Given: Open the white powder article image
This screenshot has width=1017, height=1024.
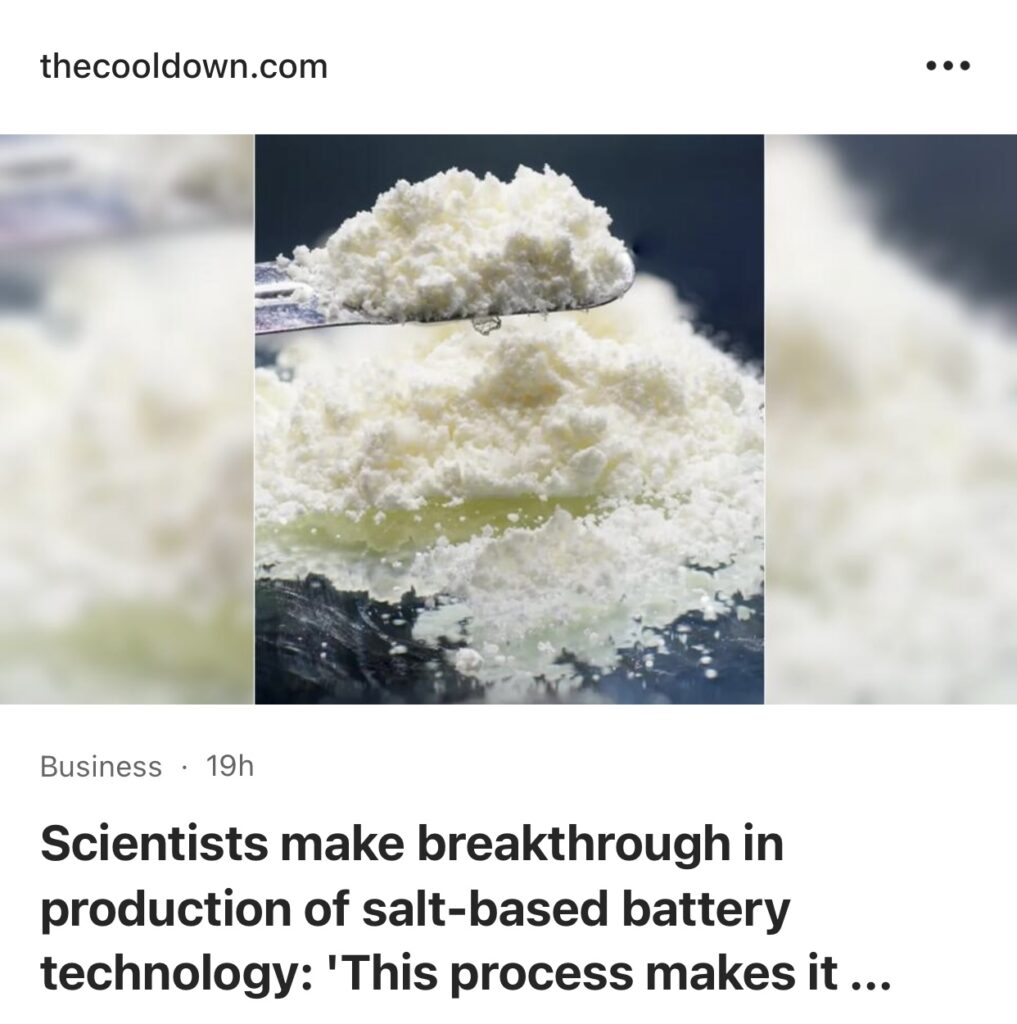Looking at the screenshot, I should point(509,418).
